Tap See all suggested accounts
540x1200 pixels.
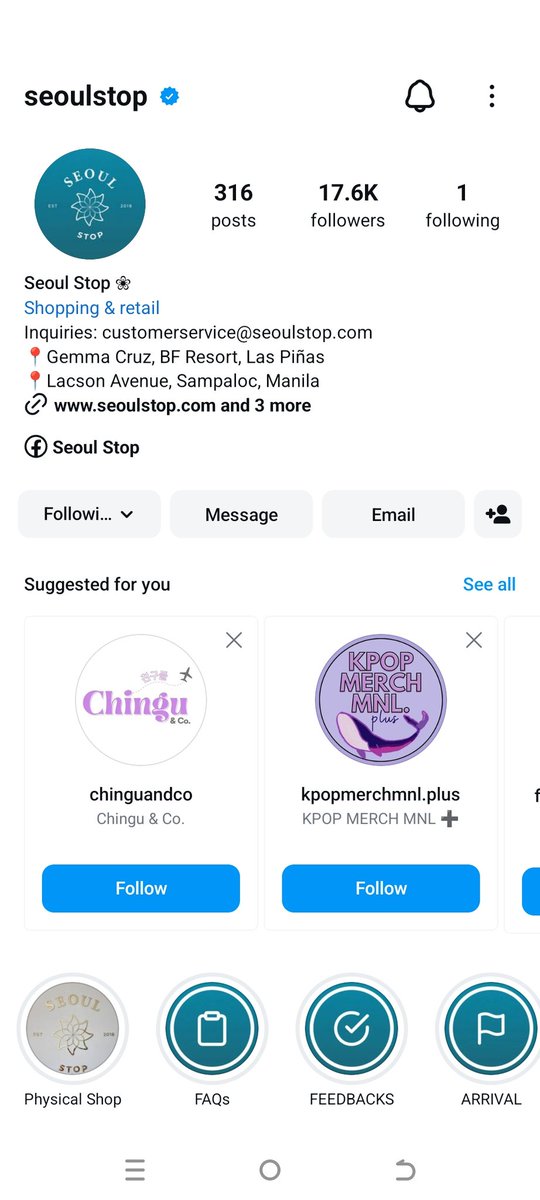click(x=489, y=584)
